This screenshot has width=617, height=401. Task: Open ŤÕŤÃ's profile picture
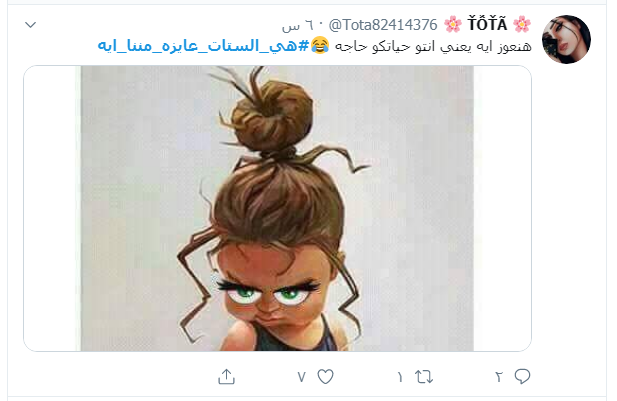pyautogui.click(x=566, y=40)
